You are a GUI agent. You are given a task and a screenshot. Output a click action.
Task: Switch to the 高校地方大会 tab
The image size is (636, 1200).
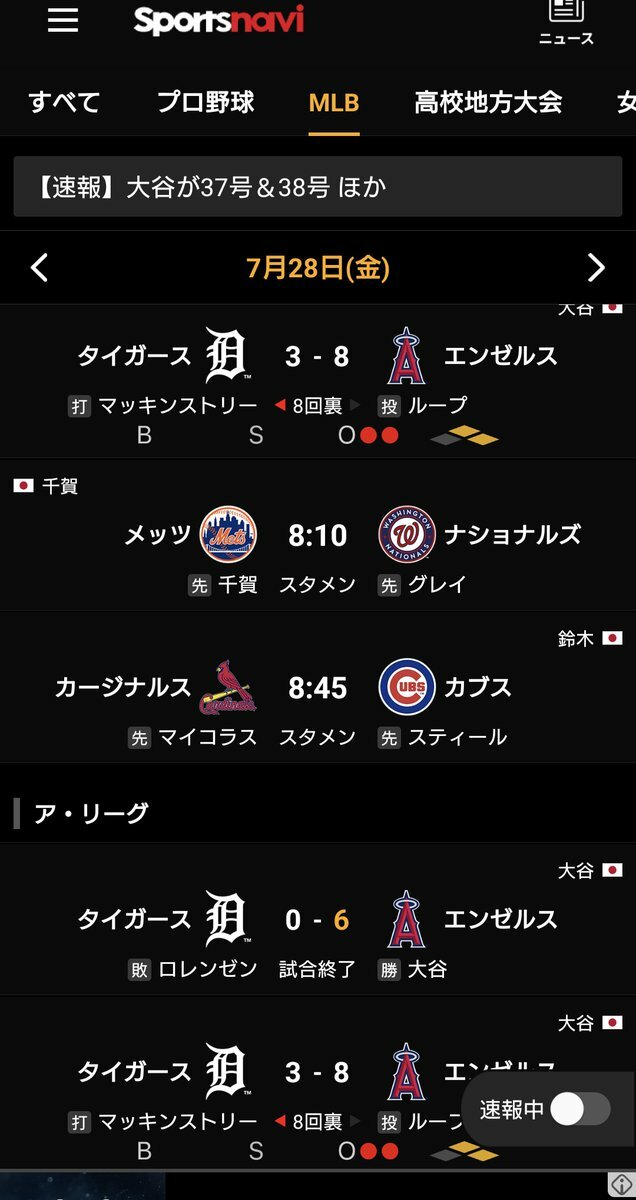point(488,102)
